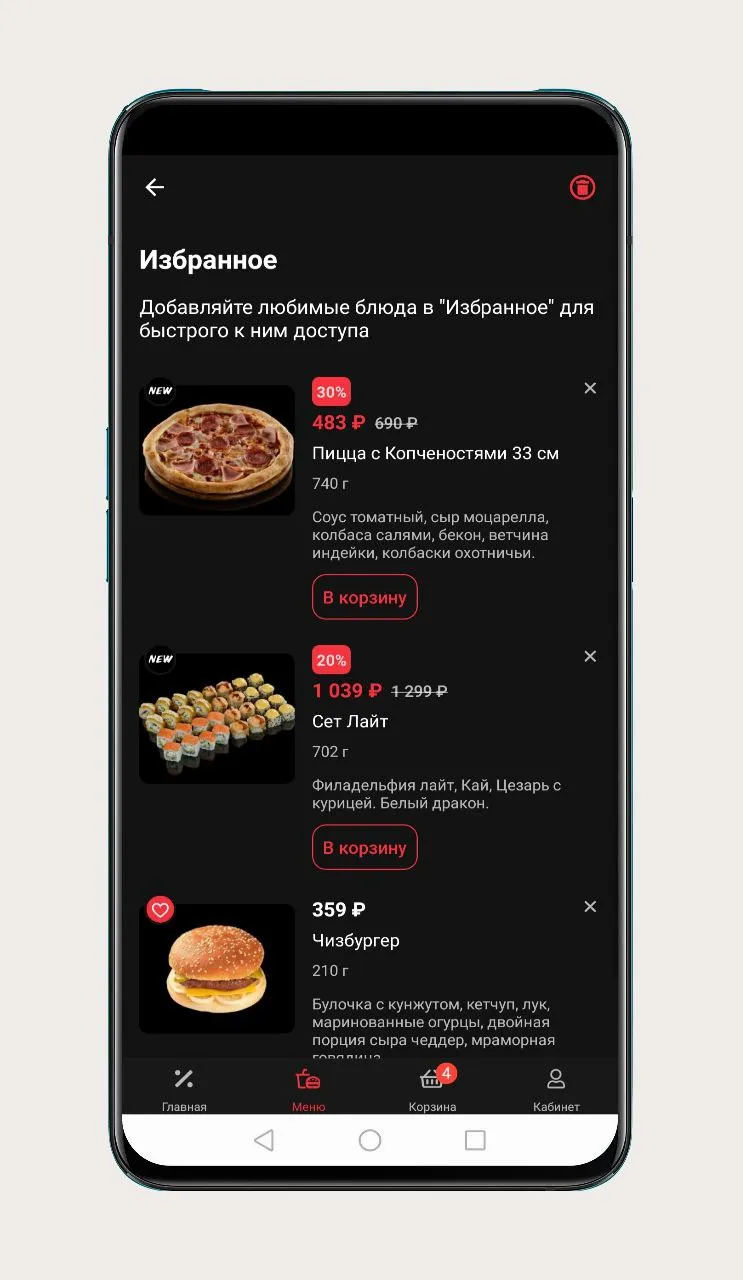The width and height of the screenshot is (743, 1280).
Task: Go to the Кабинет tab
Action: (556, 1088)
